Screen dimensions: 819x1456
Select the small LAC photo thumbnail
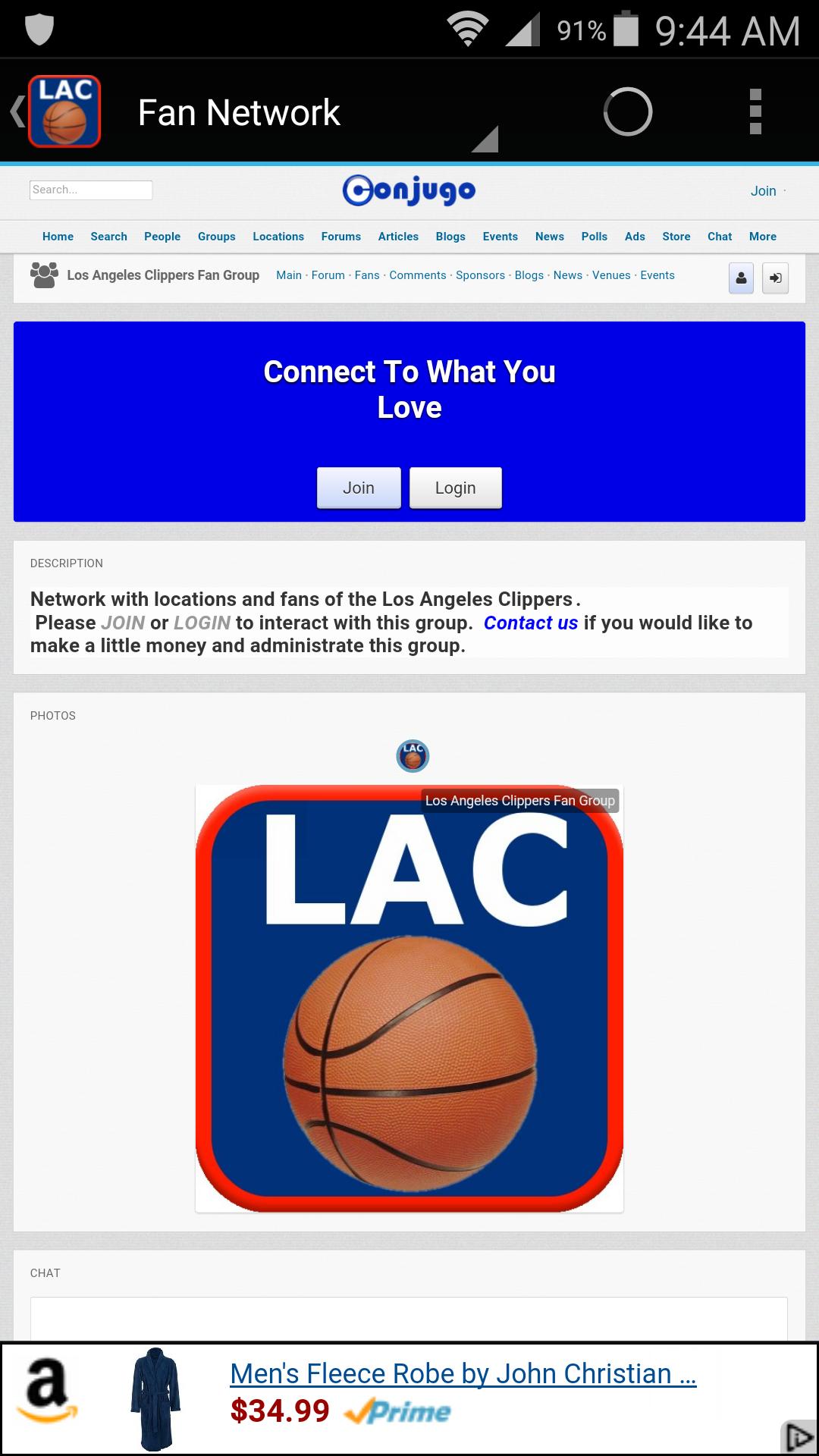[413, 755]
